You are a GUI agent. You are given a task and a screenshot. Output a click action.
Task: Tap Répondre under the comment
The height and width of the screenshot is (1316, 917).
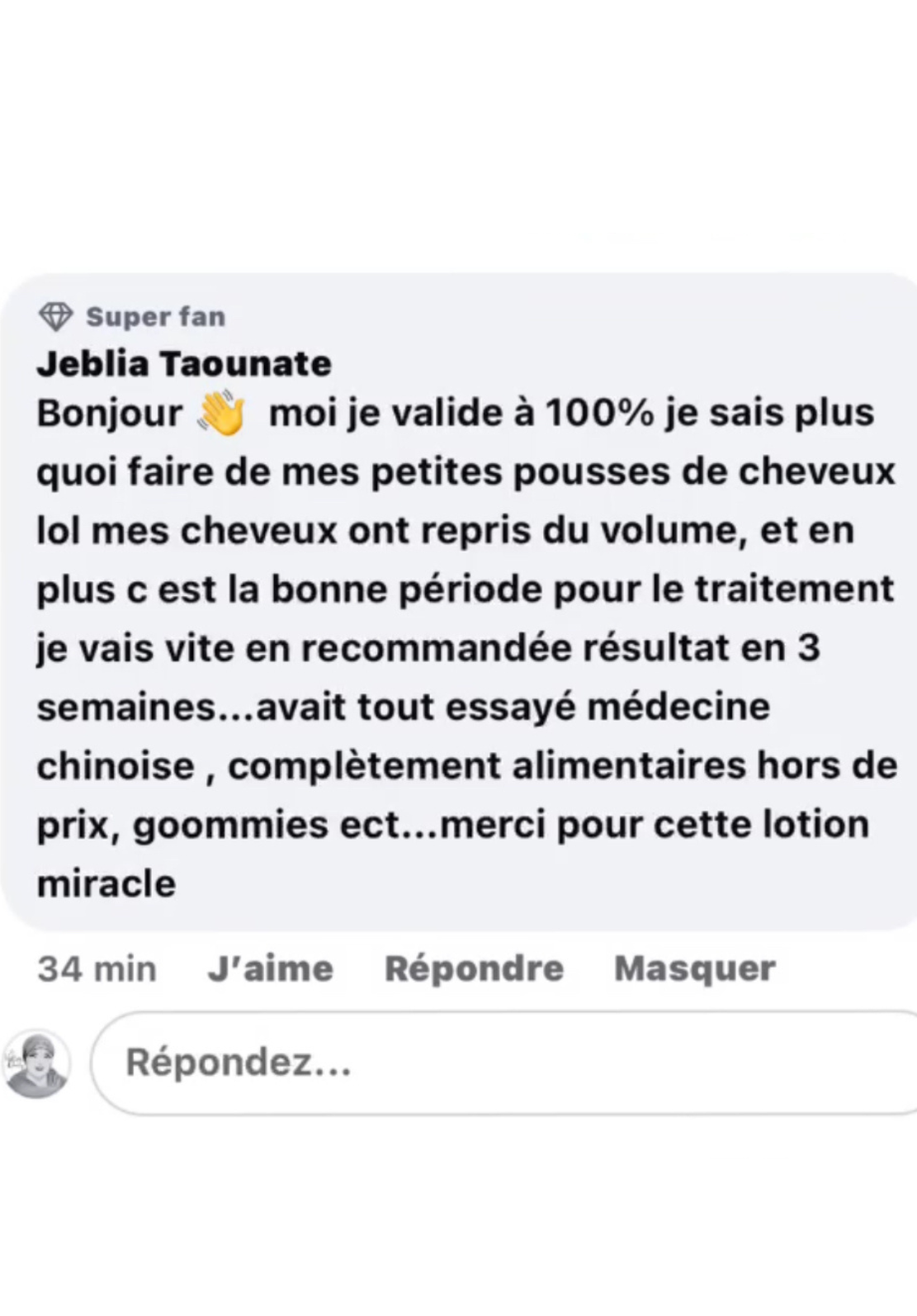point(474,968)
